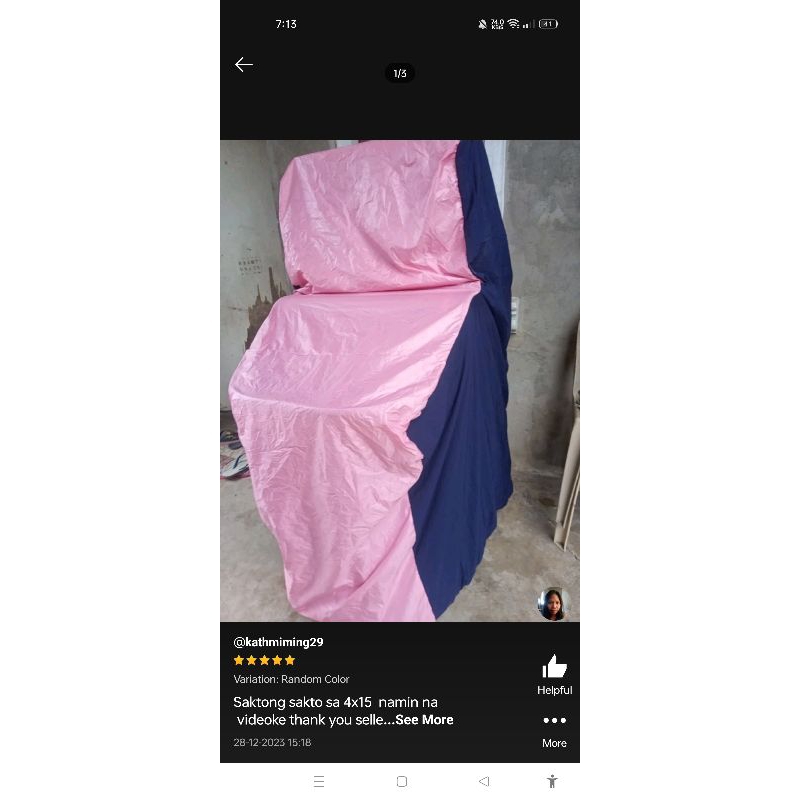This screenshot has width=800, height=800.
Task: Tap the system back navigation button
Action: 484,781
